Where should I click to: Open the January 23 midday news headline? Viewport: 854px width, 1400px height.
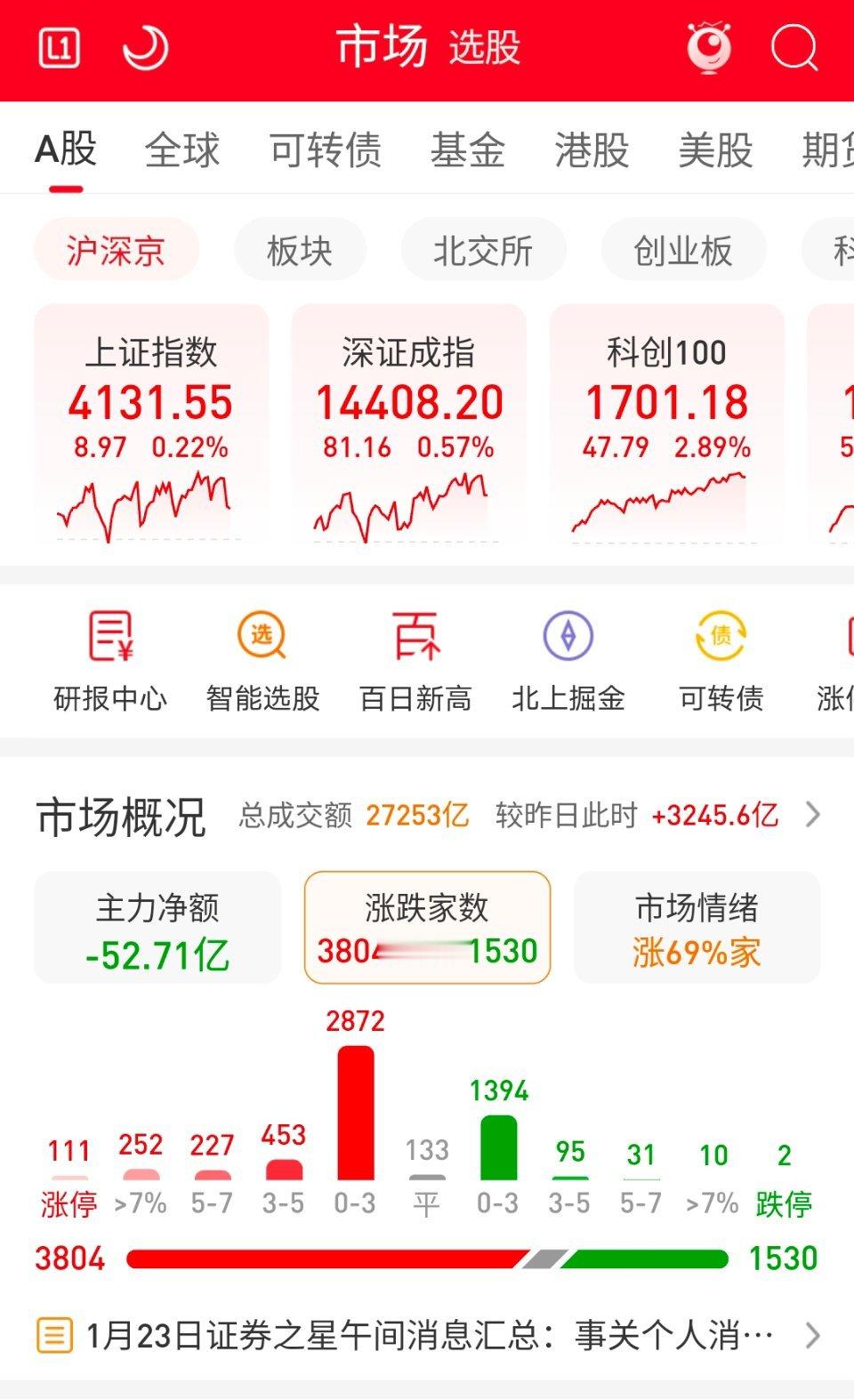tap(418, 1332)
